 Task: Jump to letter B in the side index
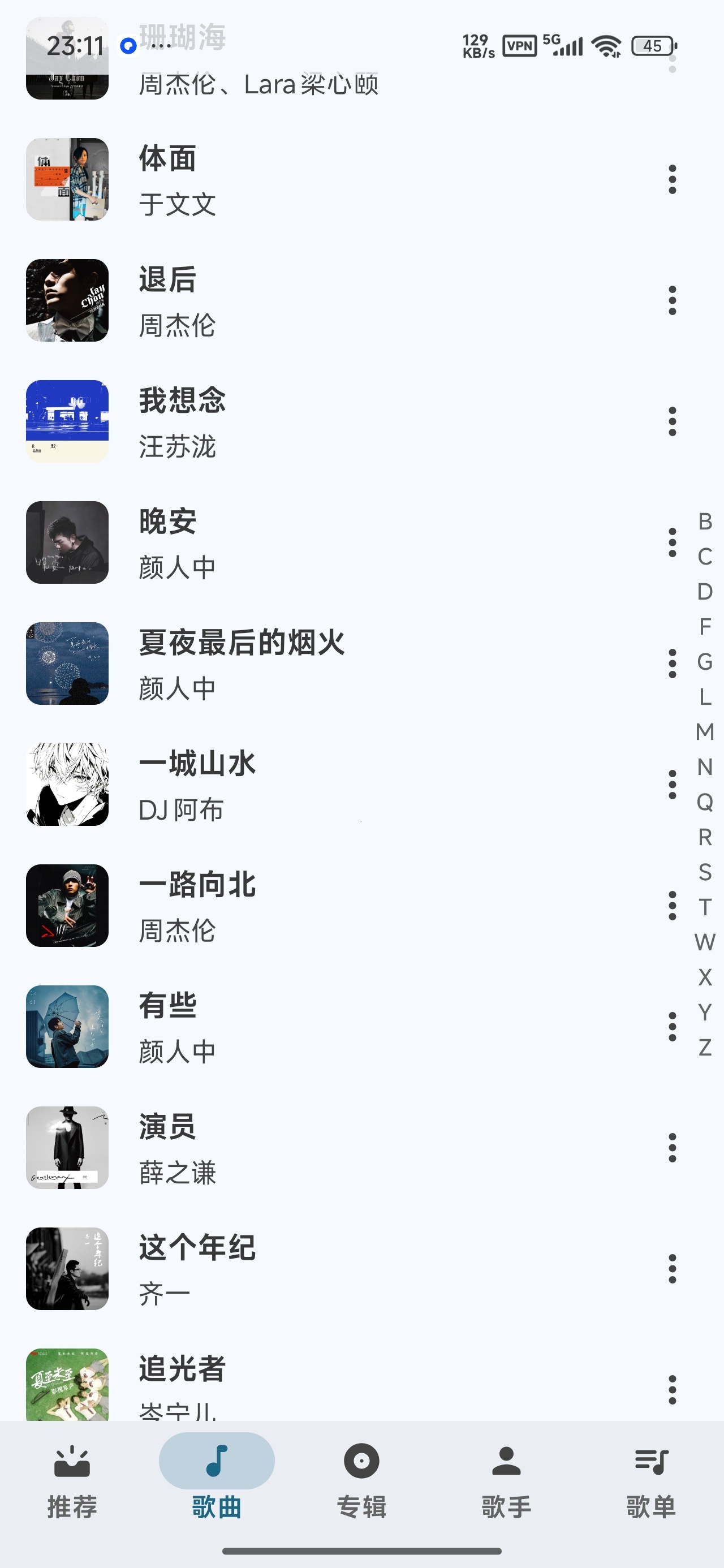[x=705, y=522]
